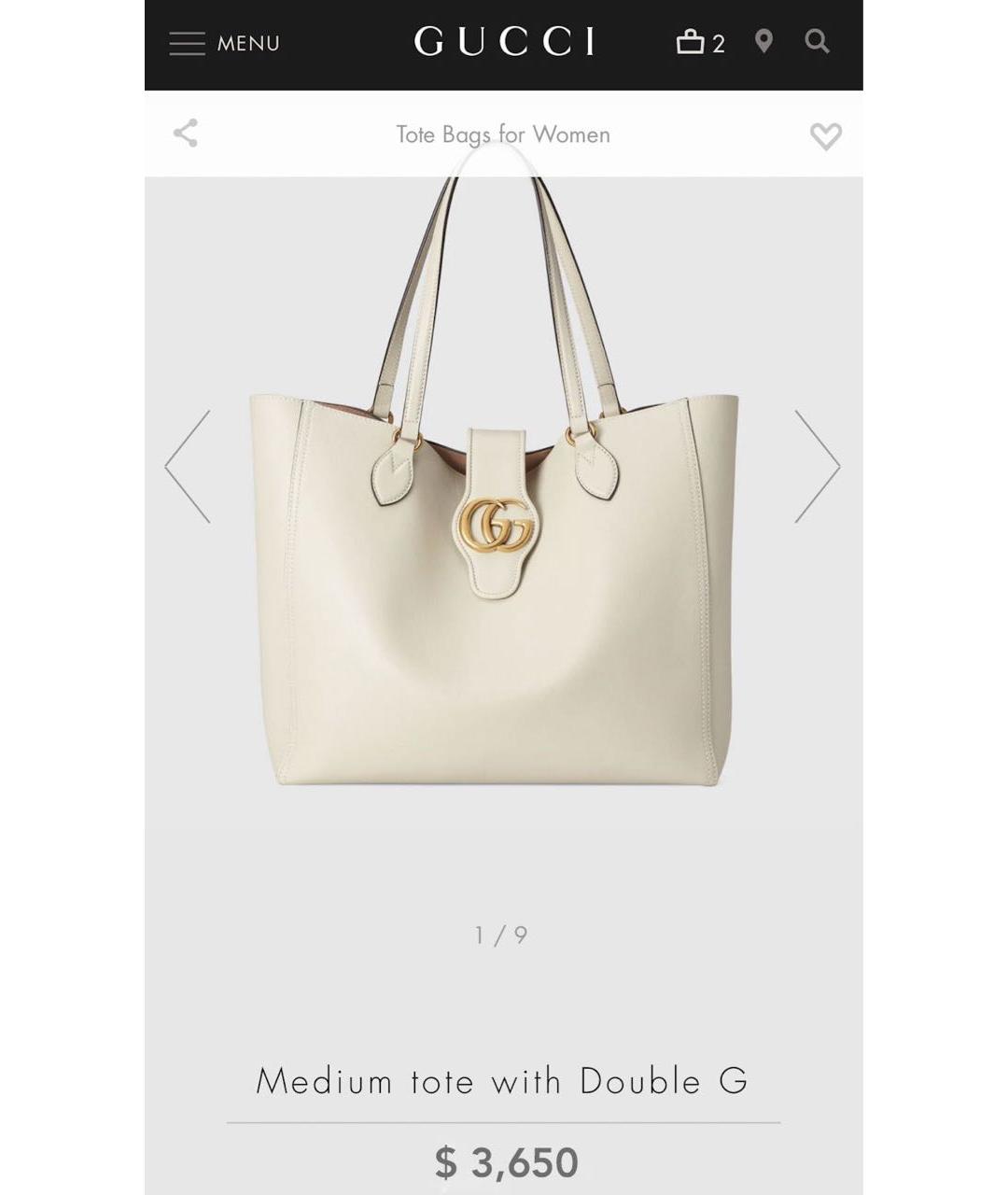Viewport: 1008px width, 1195px height.
Task: Open the search magnifier
Action: [817, 42]
